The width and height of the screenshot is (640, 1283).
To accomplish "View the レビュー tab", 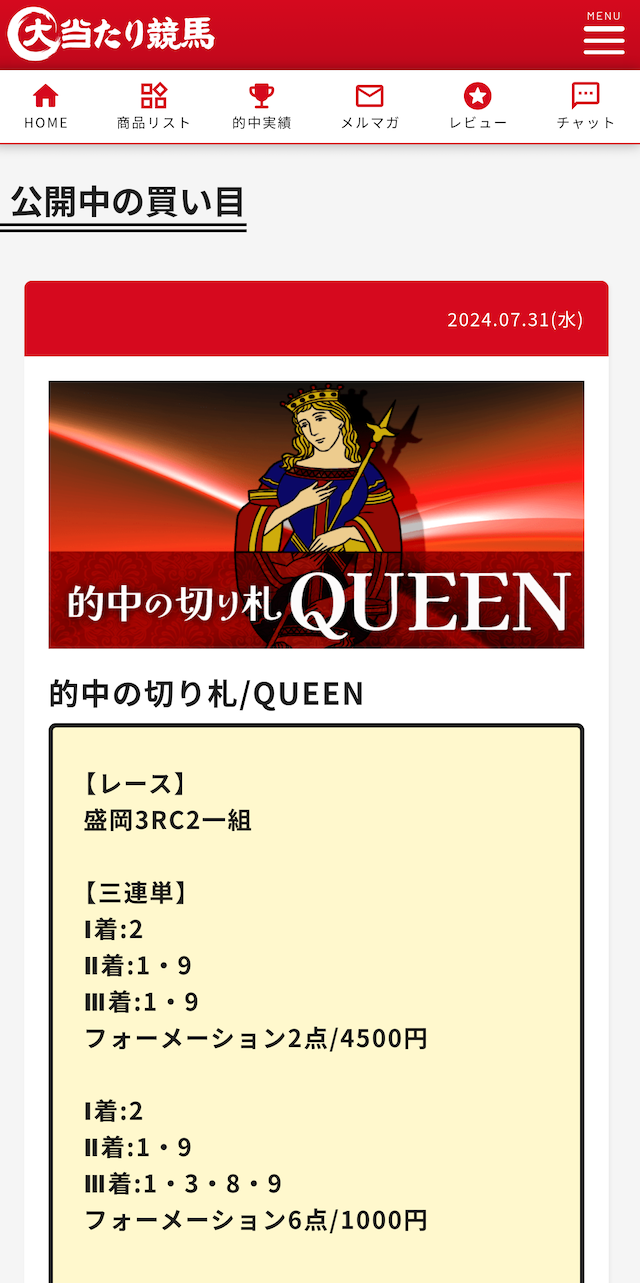I will pyautogui.click(x=478, y=106).
